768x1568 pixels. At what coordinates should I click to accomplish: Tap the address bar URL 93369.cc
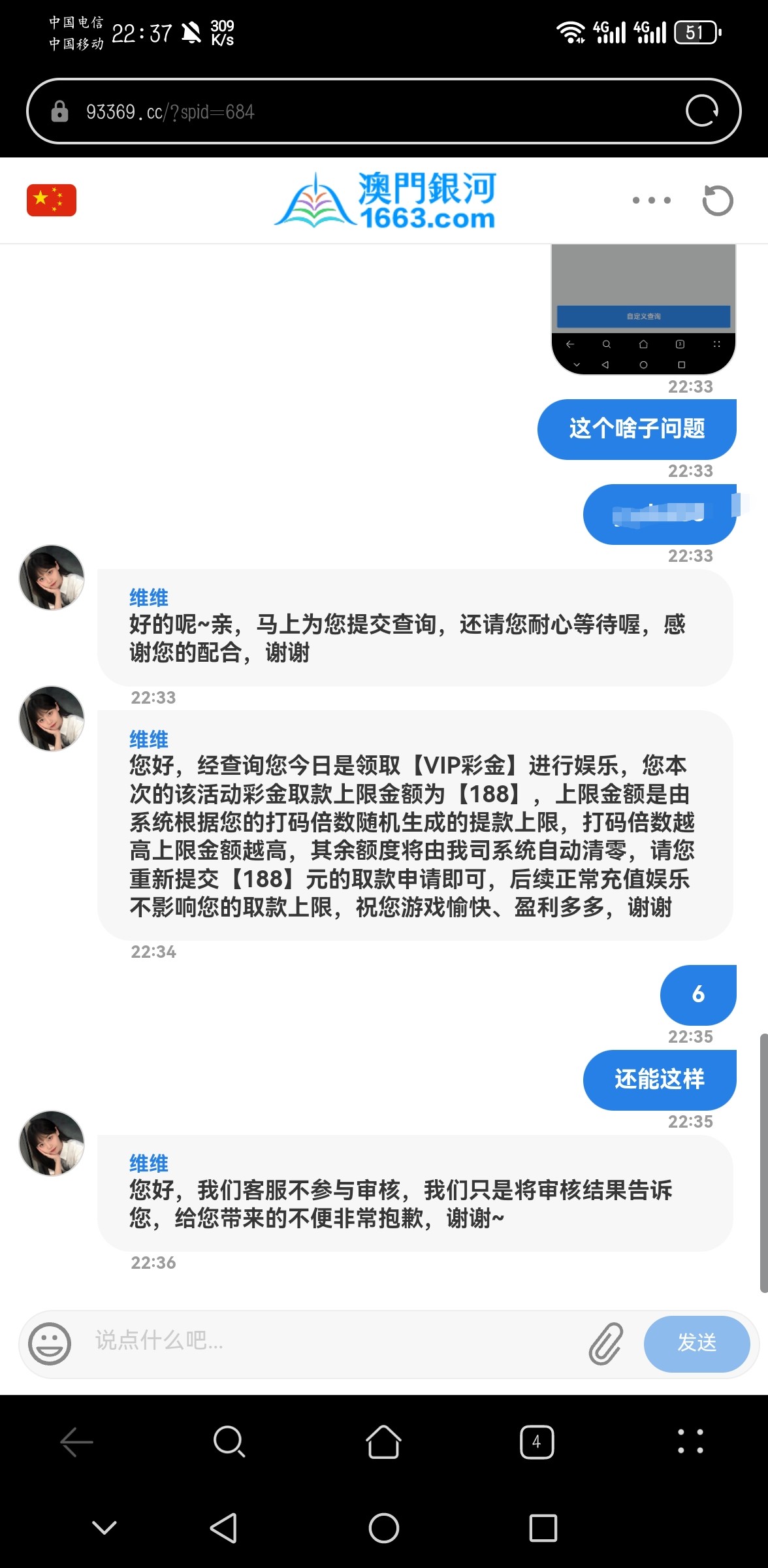[170, 112]
